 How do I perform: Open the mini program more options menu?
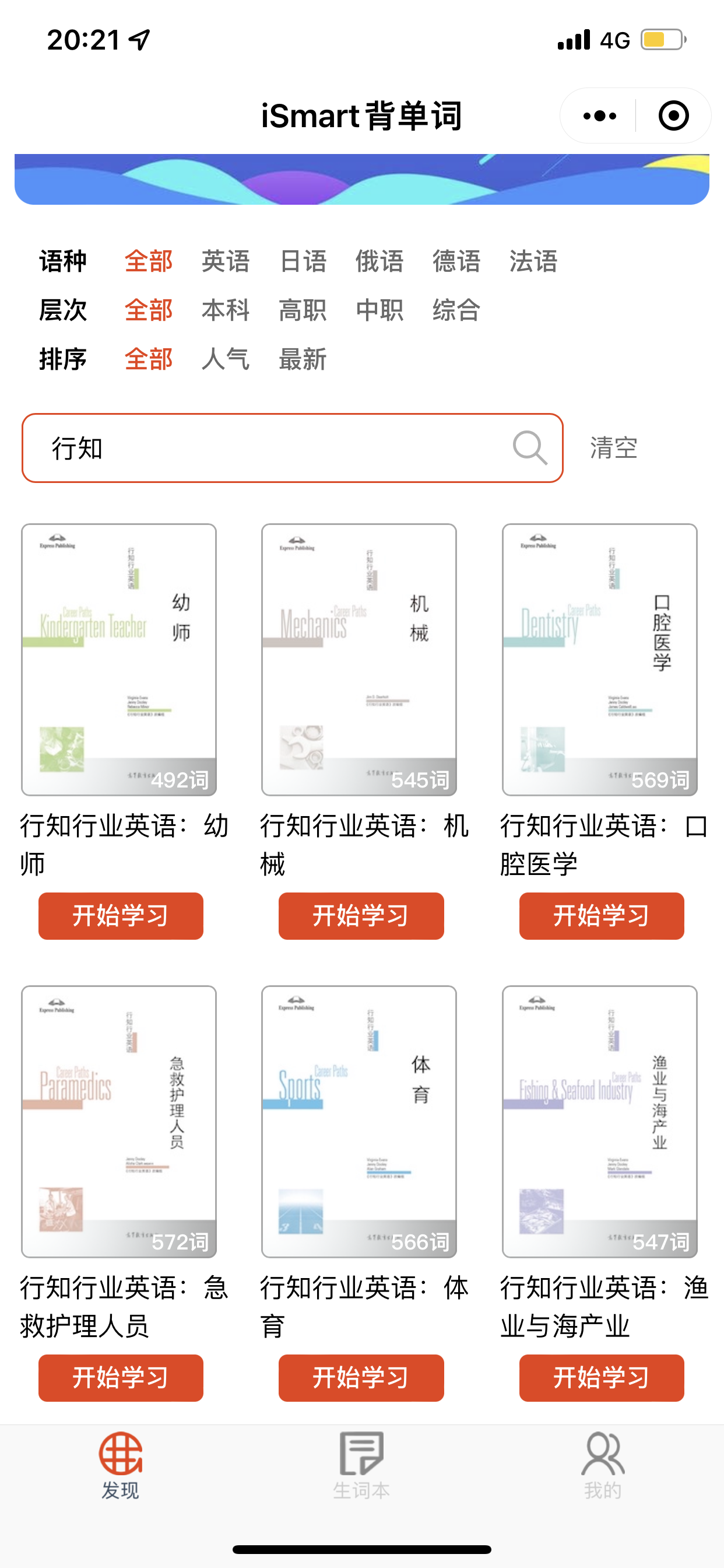[599, 116]
